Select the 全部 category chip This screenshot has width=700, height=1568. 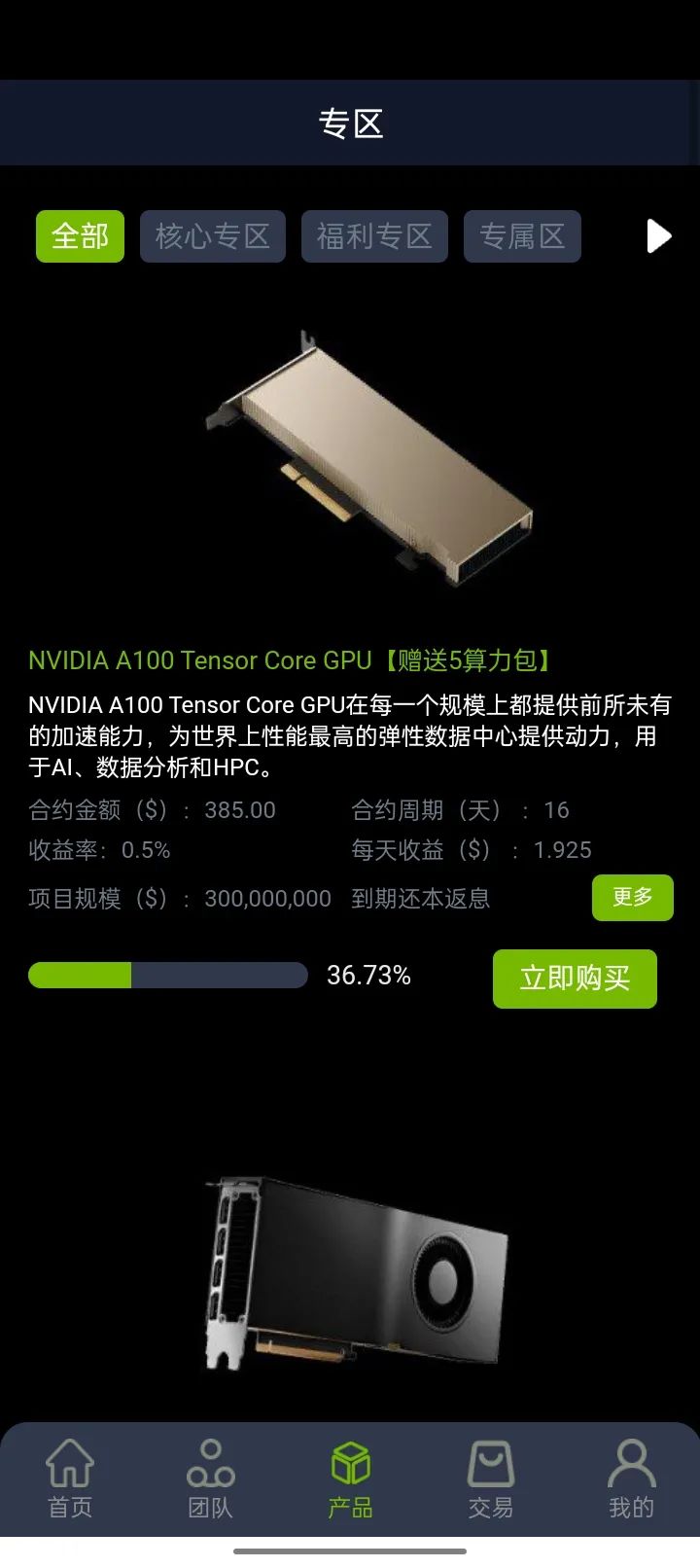tap(80, 236)
